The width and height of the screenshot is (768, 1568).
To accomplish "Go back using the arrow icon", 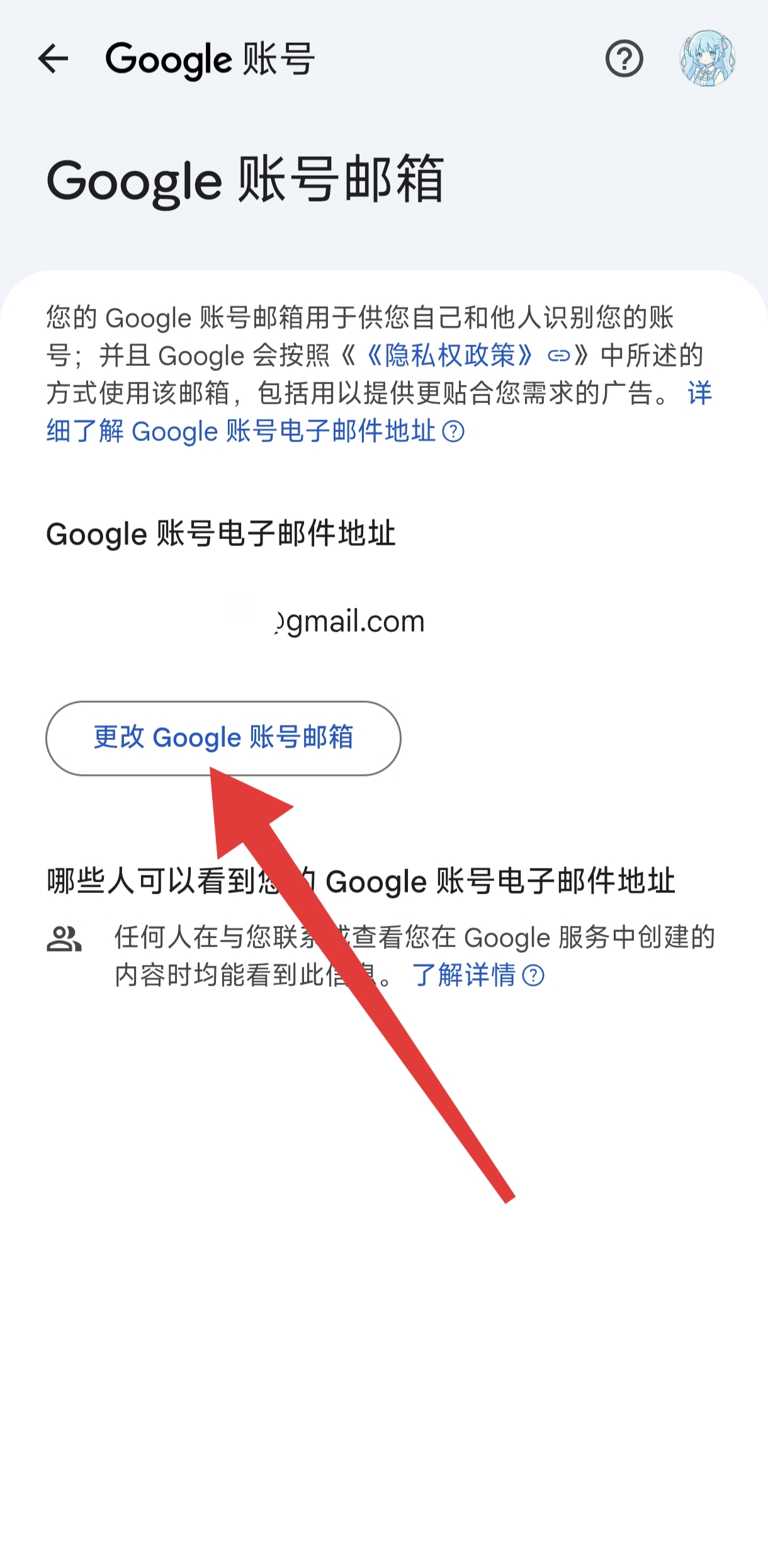I will pos(53,59).
